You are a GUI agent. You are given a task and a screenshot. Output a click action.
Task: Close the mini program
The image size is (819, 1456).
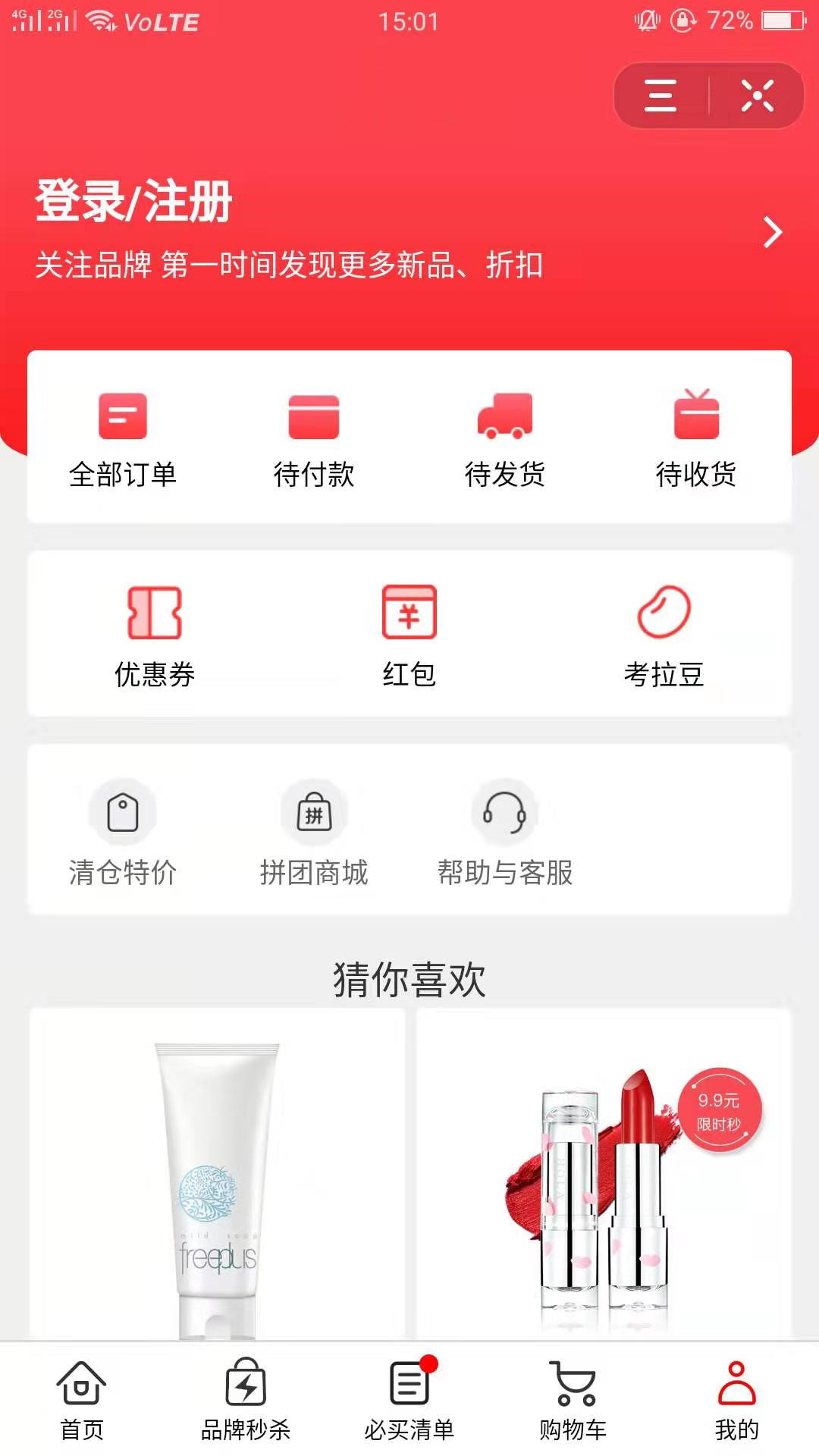[x=757, y=96]
